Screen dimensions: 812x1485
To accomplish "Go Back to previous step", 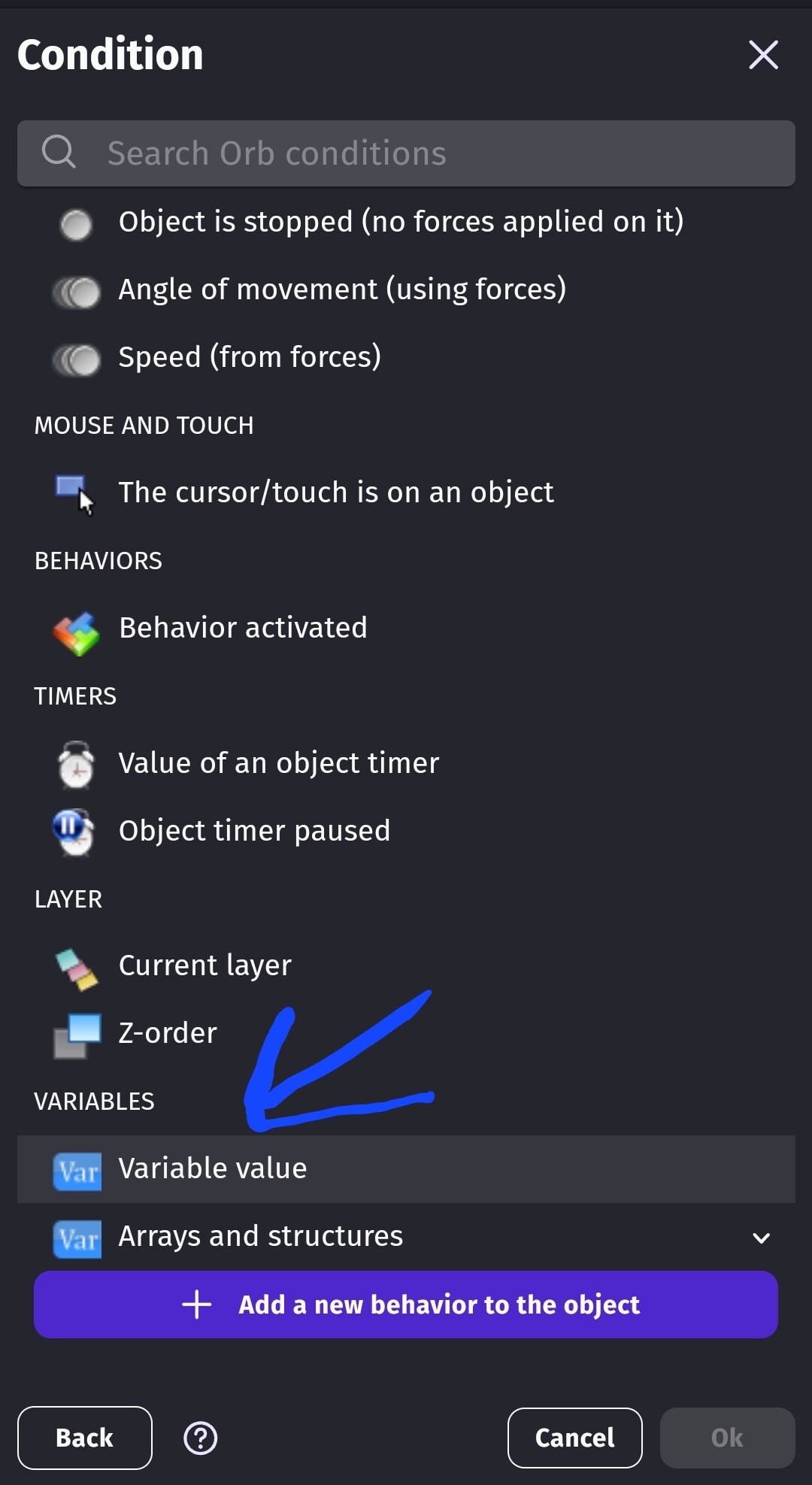I will click(85, 1438).
